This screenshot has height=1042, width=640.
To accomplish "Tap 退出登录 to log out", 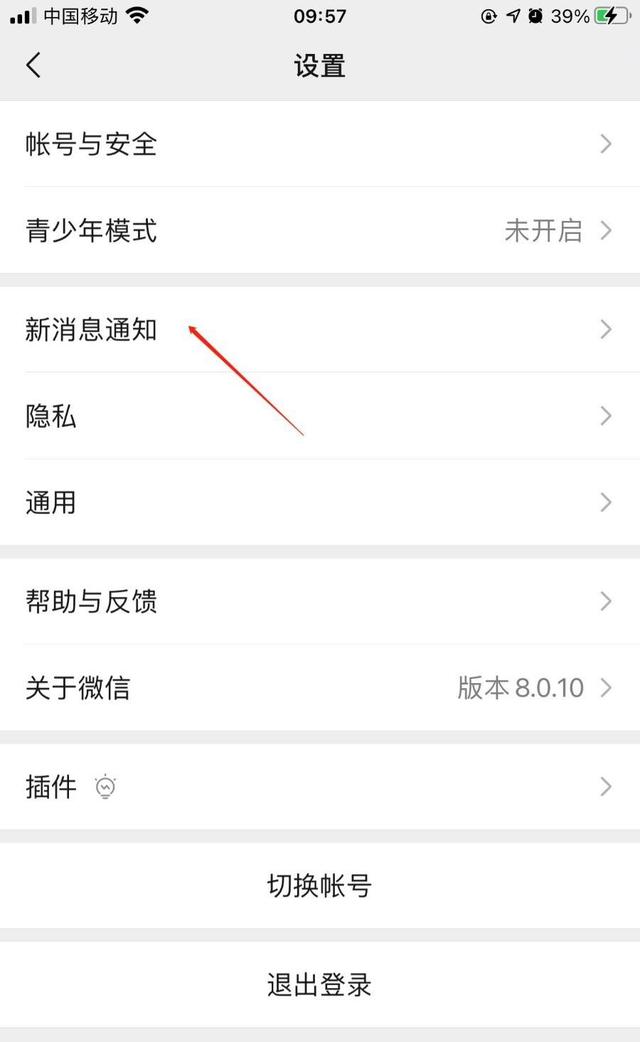I will point(320,985).
